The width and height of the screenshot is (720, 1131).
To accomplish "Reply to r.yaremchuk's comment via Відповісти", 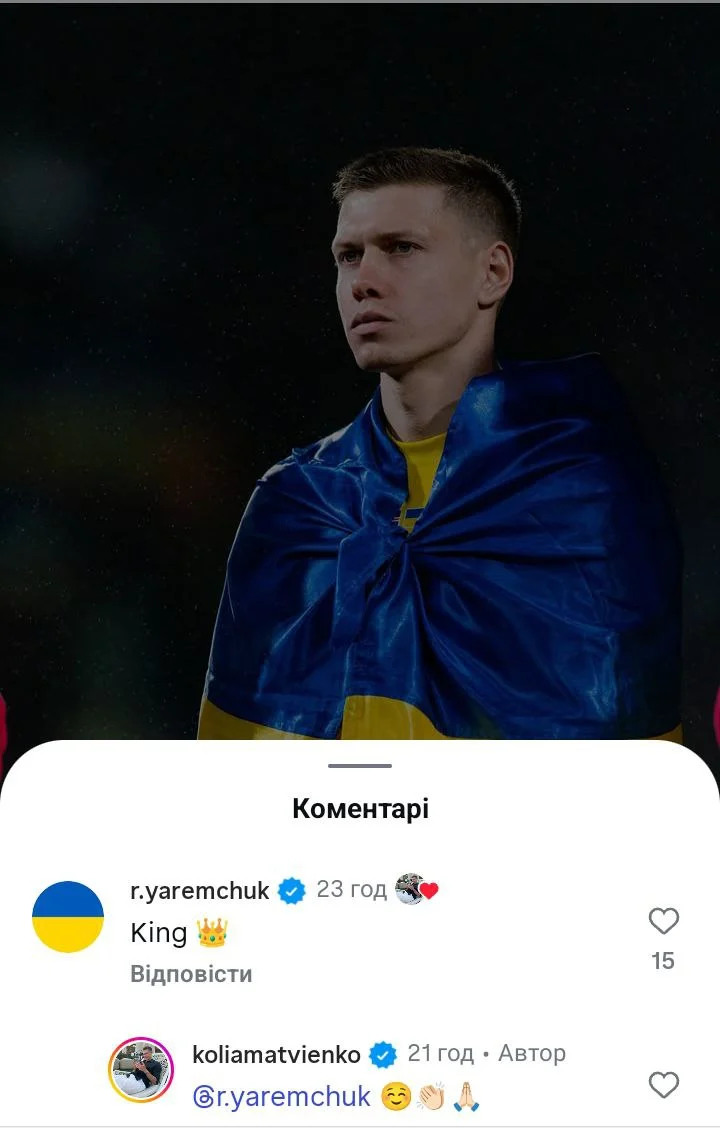I will coord(191,974).
